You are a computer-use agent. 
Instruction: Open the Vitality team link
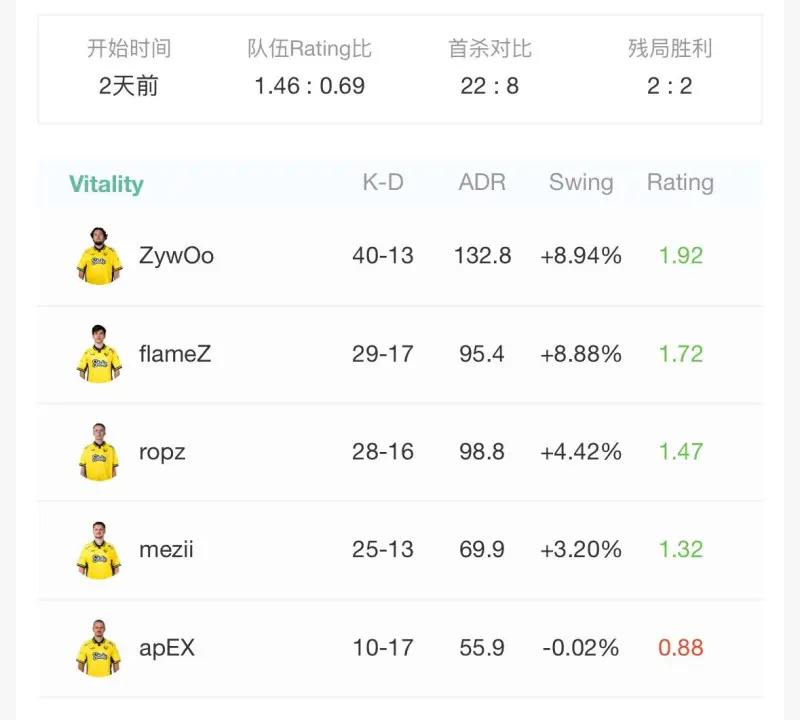coord(106,184)
